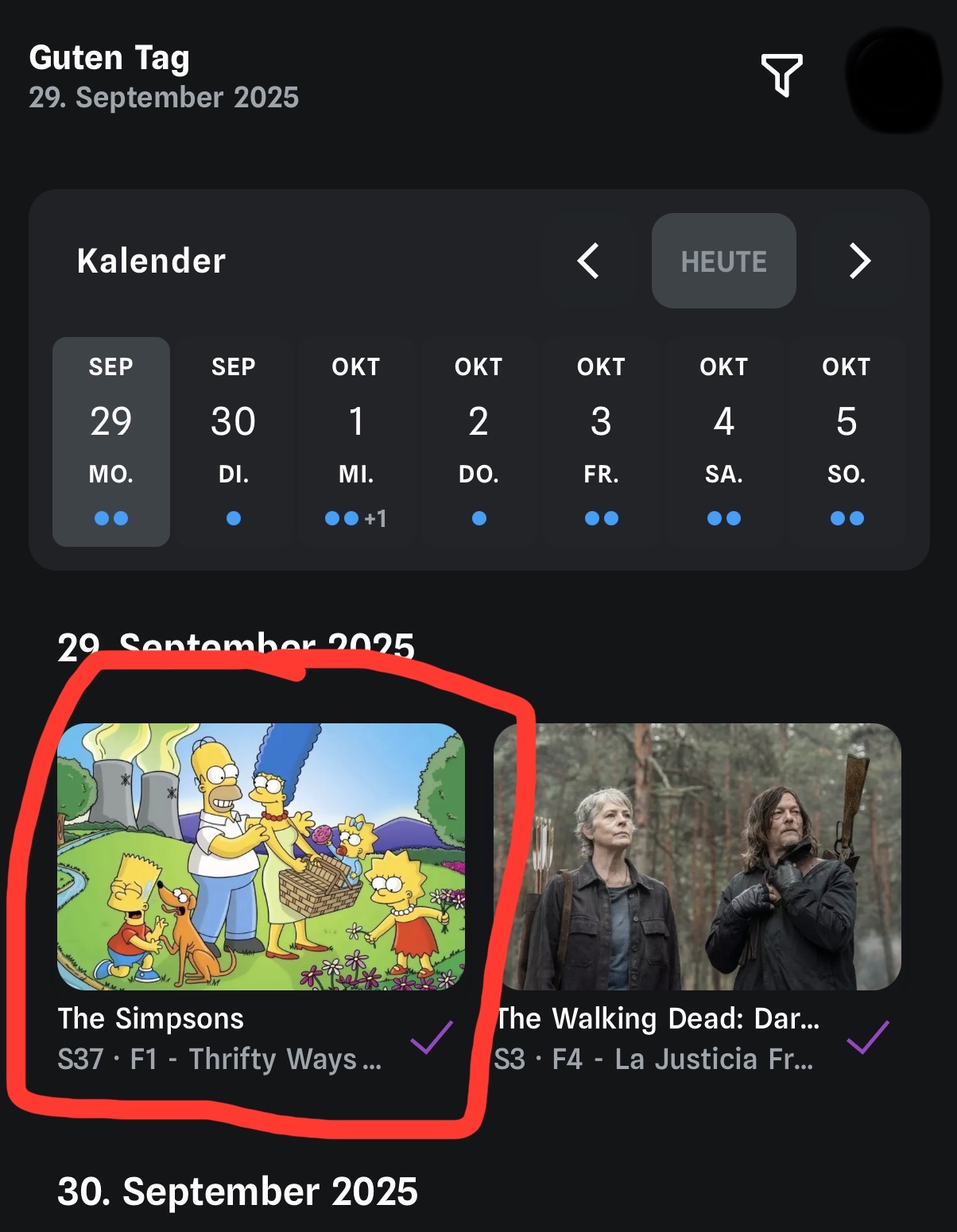Toggle watched checkmark for The Simpsons
The height and width of the screenshot is (1232, 957).
pos(432,1037)
